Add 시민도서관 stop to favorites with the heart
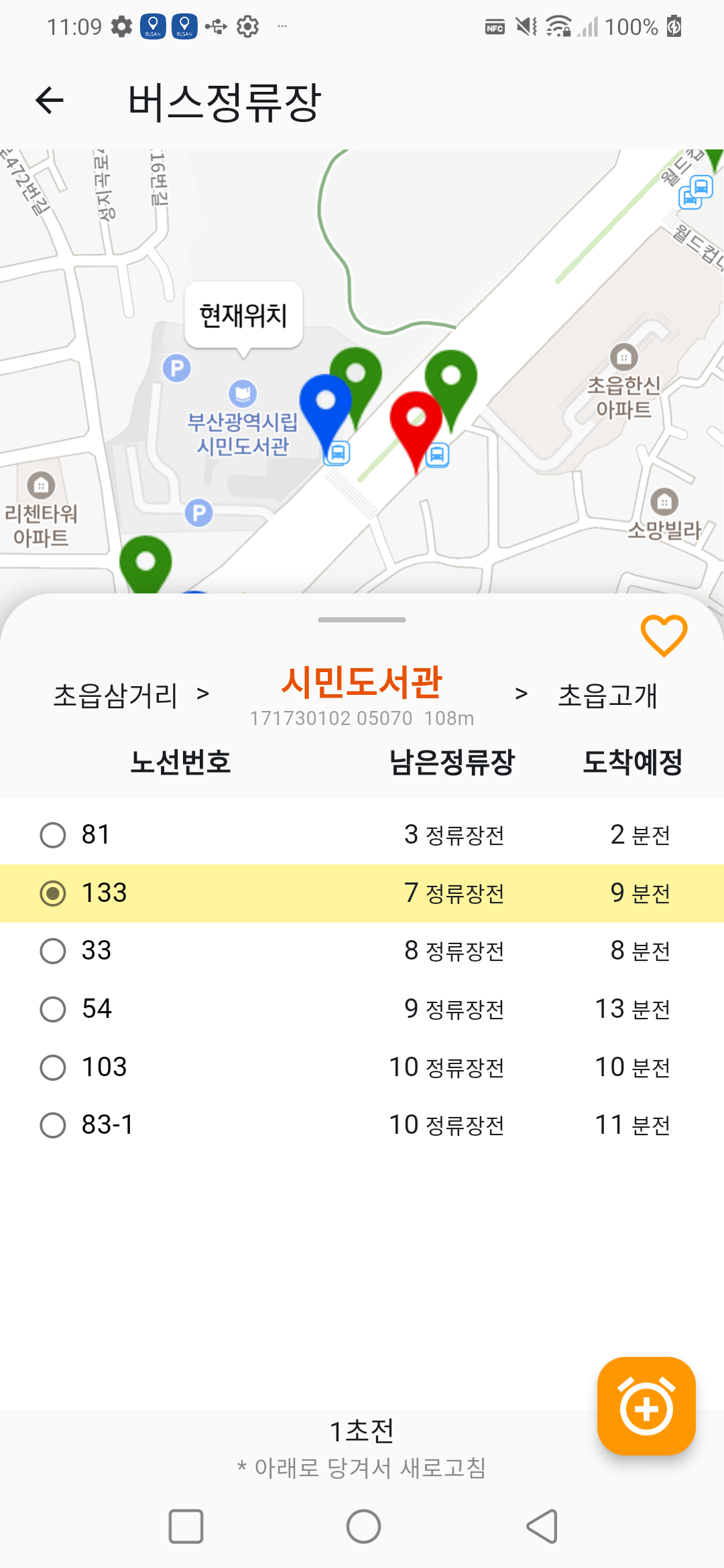 click(x=664, y=635)
